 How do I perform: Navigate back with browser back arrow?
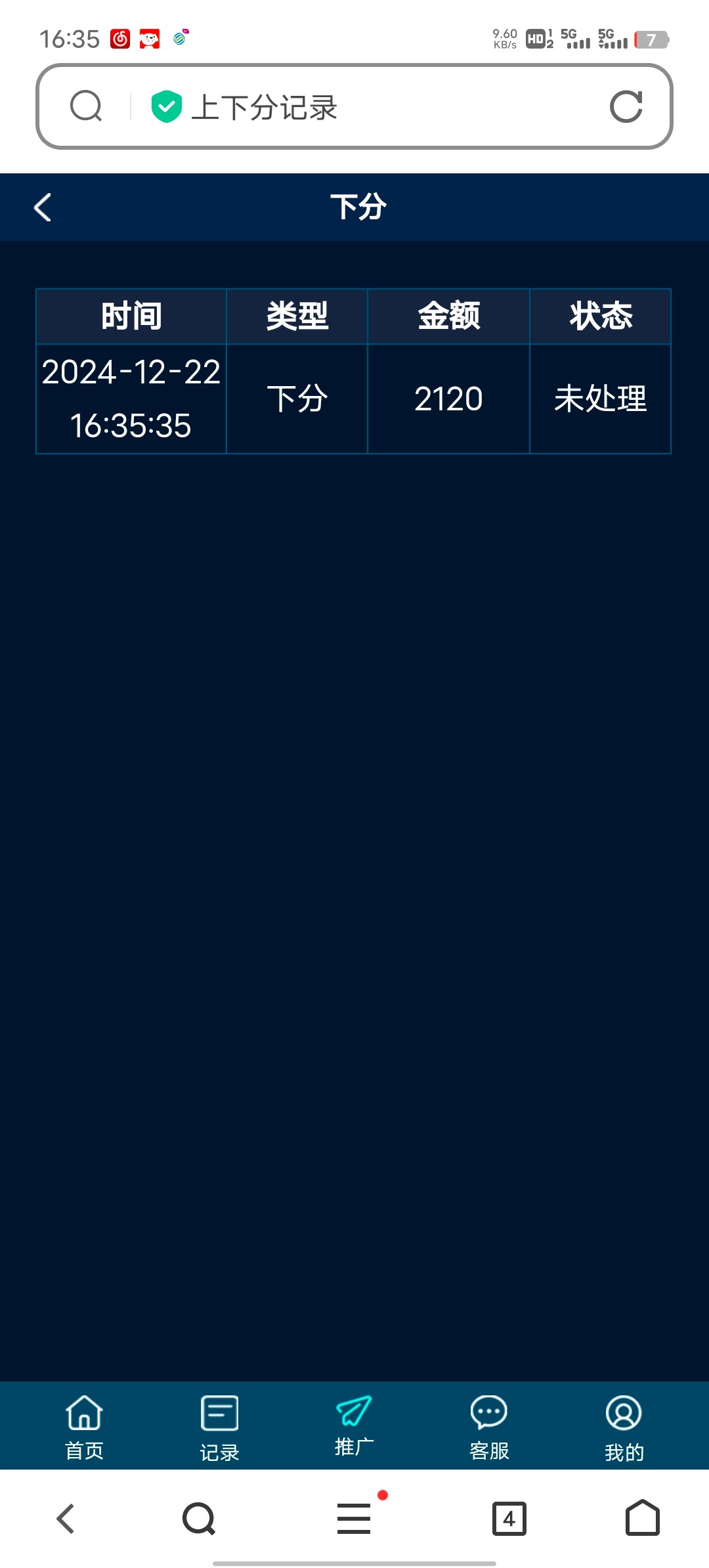coord(66,1518)
